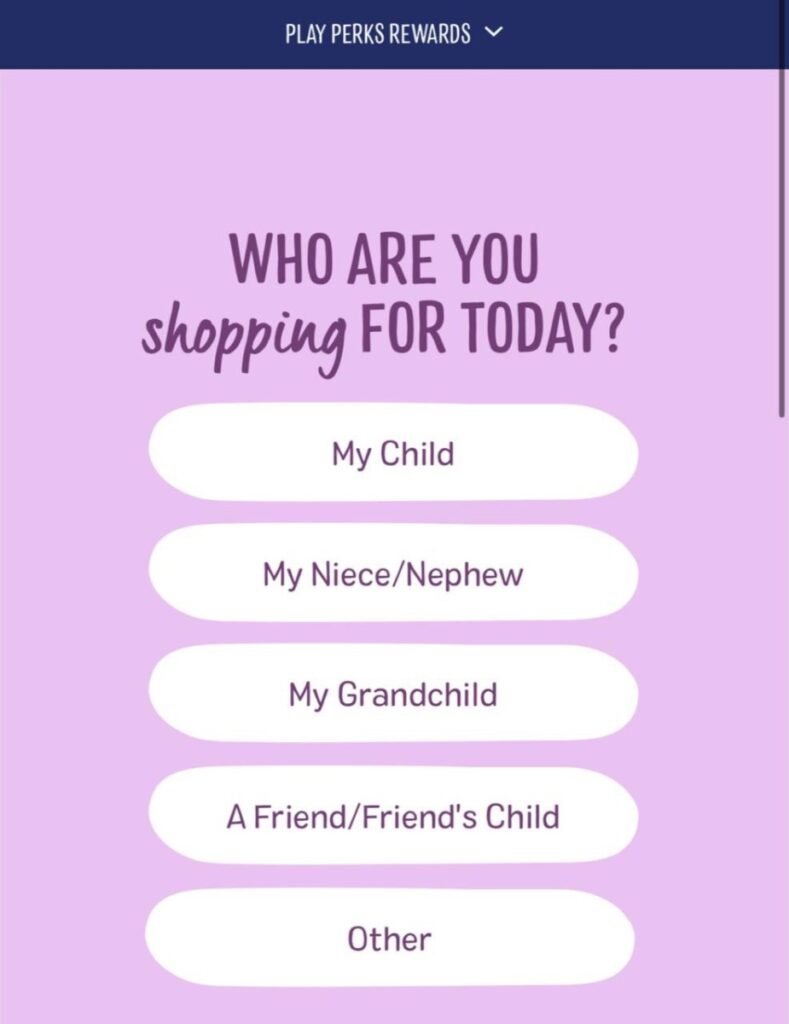
Task: Tap the Other option
Action: pyautogui.click(x=390, y=938)
